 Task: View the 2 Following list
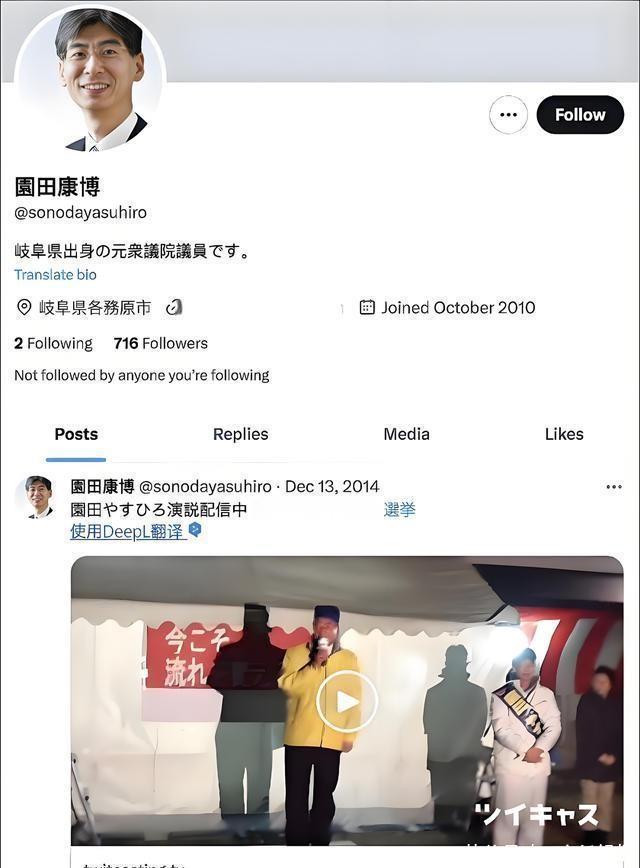coord(53,343)
